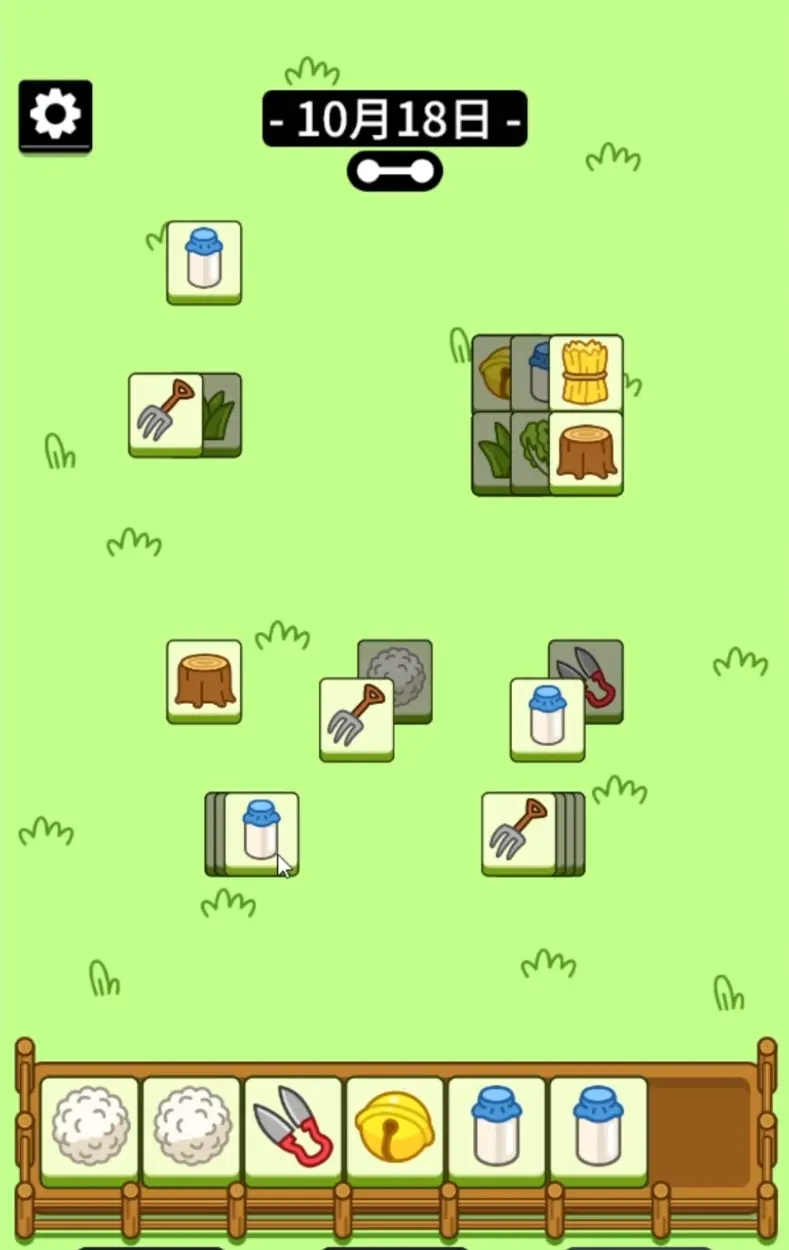789x1250 pixels.
Task: Tap the milk bottle tile under the cursor
Action: coord(260,832)
